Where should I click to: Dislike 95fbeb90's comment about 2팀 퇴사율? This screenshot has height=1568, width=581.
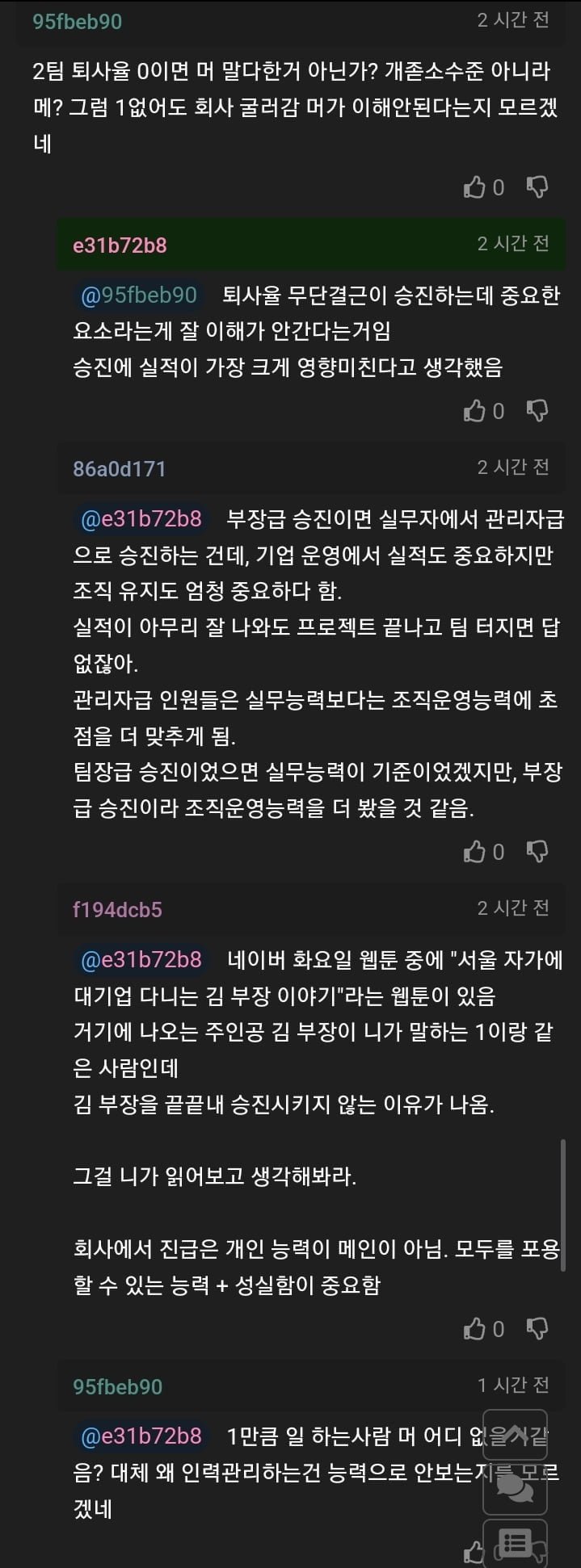[537, 187]
